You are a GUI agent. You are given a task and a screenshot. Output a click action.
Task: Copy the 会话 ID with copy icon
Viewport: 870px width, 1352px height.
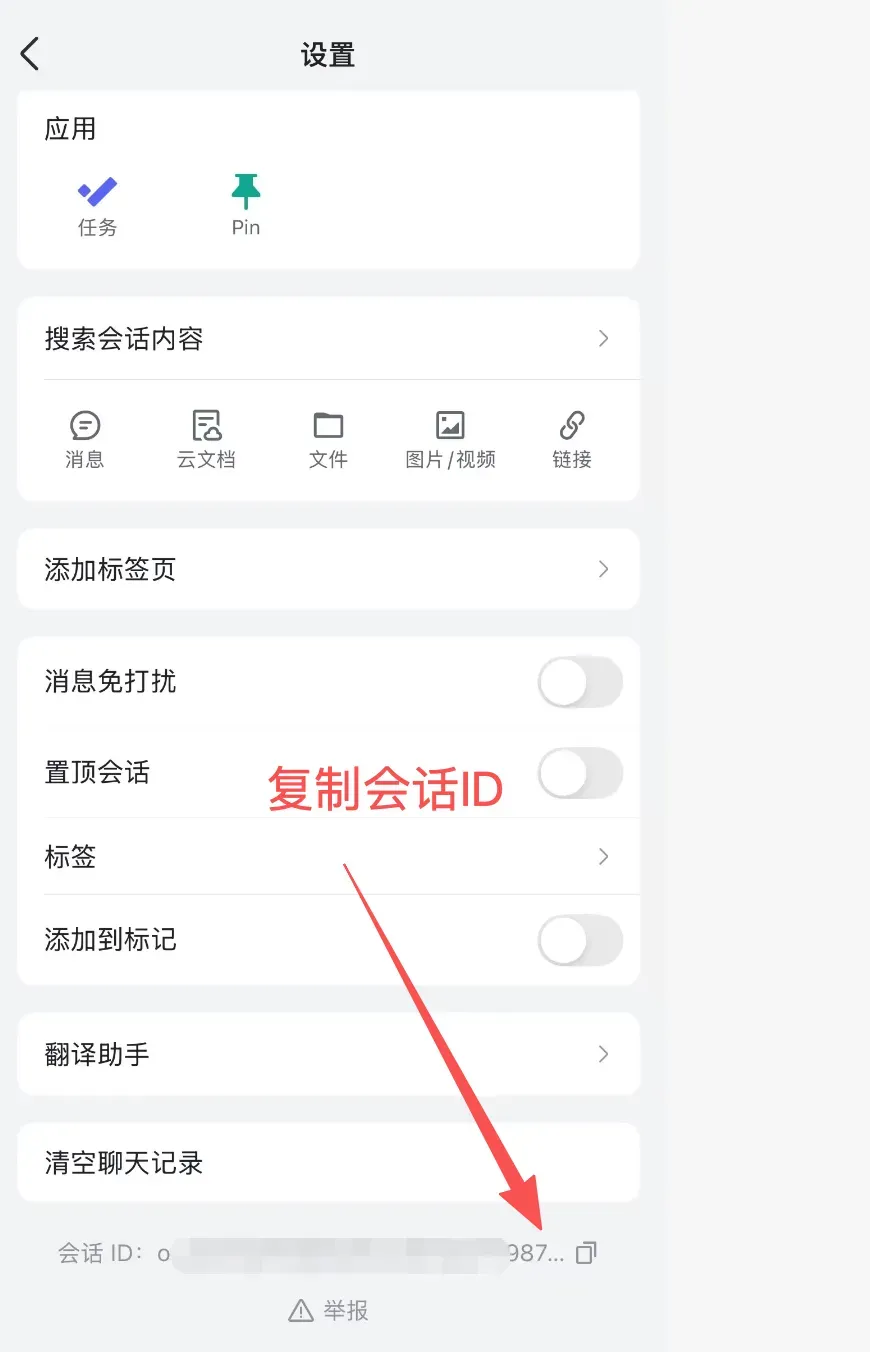point(587,1253)
